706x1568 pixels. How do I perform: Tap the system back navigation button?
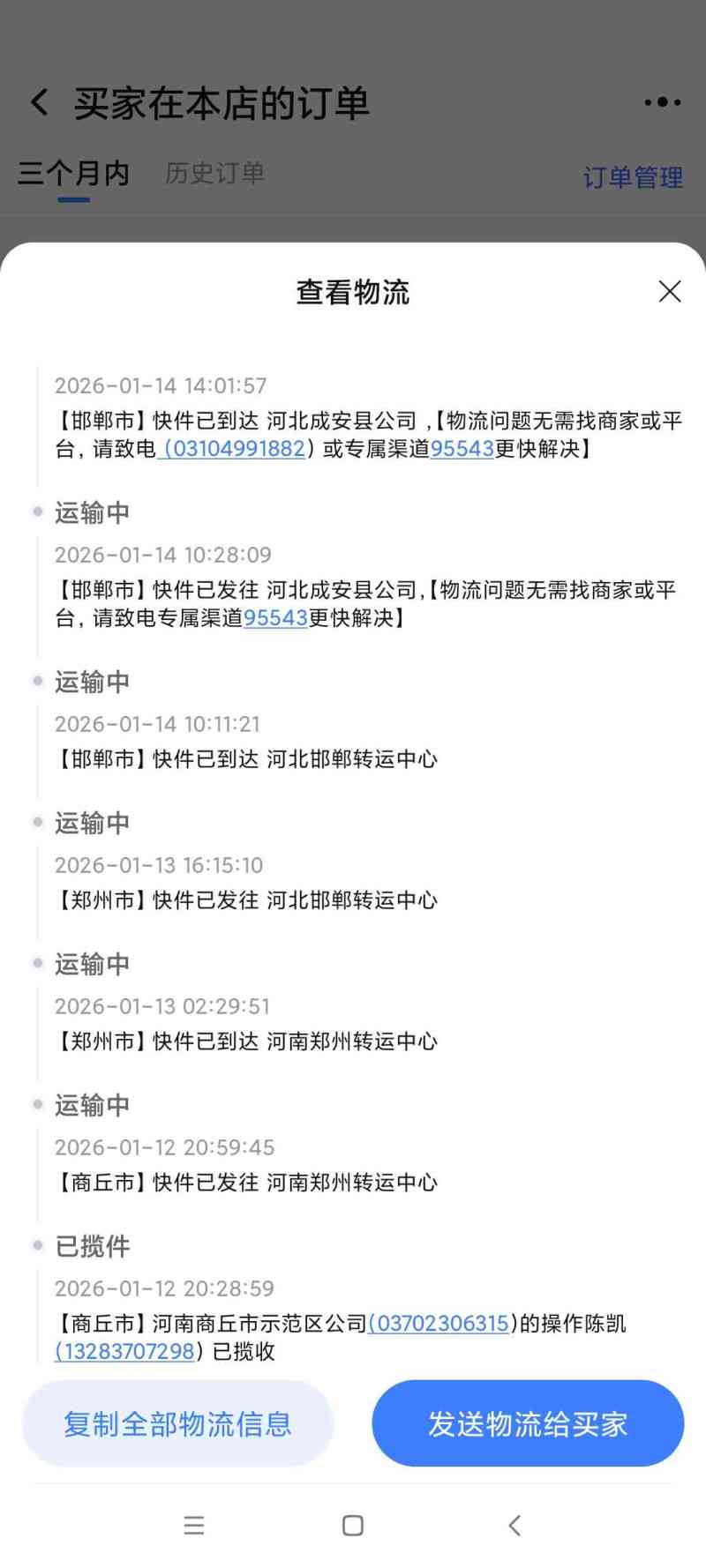click(515, 1526)
